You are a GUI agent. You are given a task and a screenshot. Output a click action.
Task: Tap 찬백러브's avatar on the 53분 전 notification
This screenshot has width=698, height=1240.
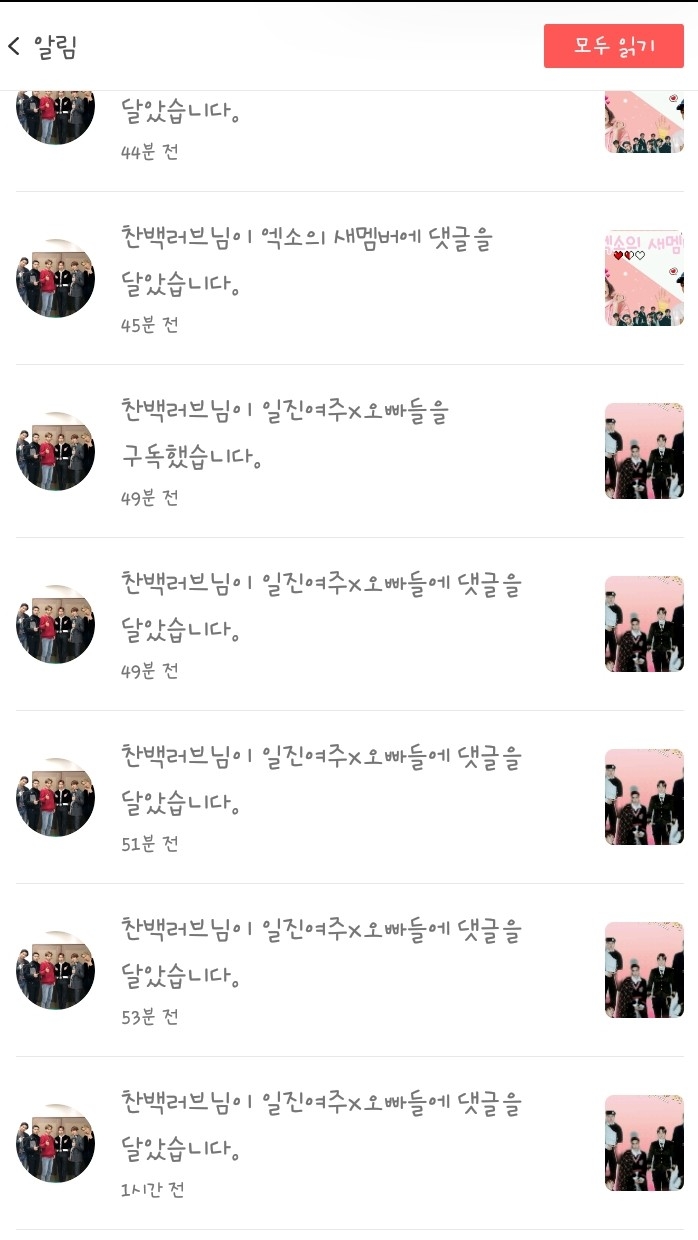click(56, 970)
